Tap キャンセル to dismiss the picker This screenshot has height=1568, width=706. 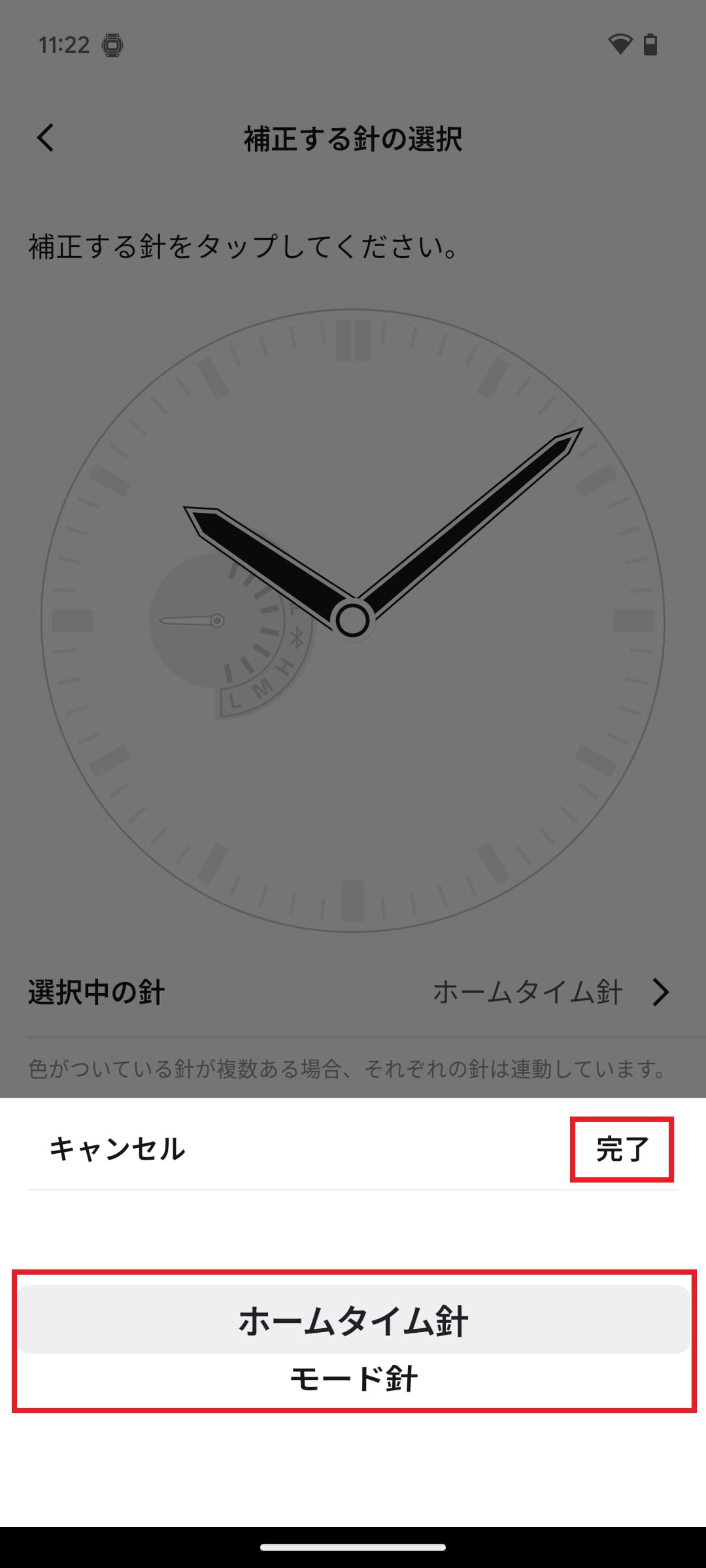point(118,1149)
